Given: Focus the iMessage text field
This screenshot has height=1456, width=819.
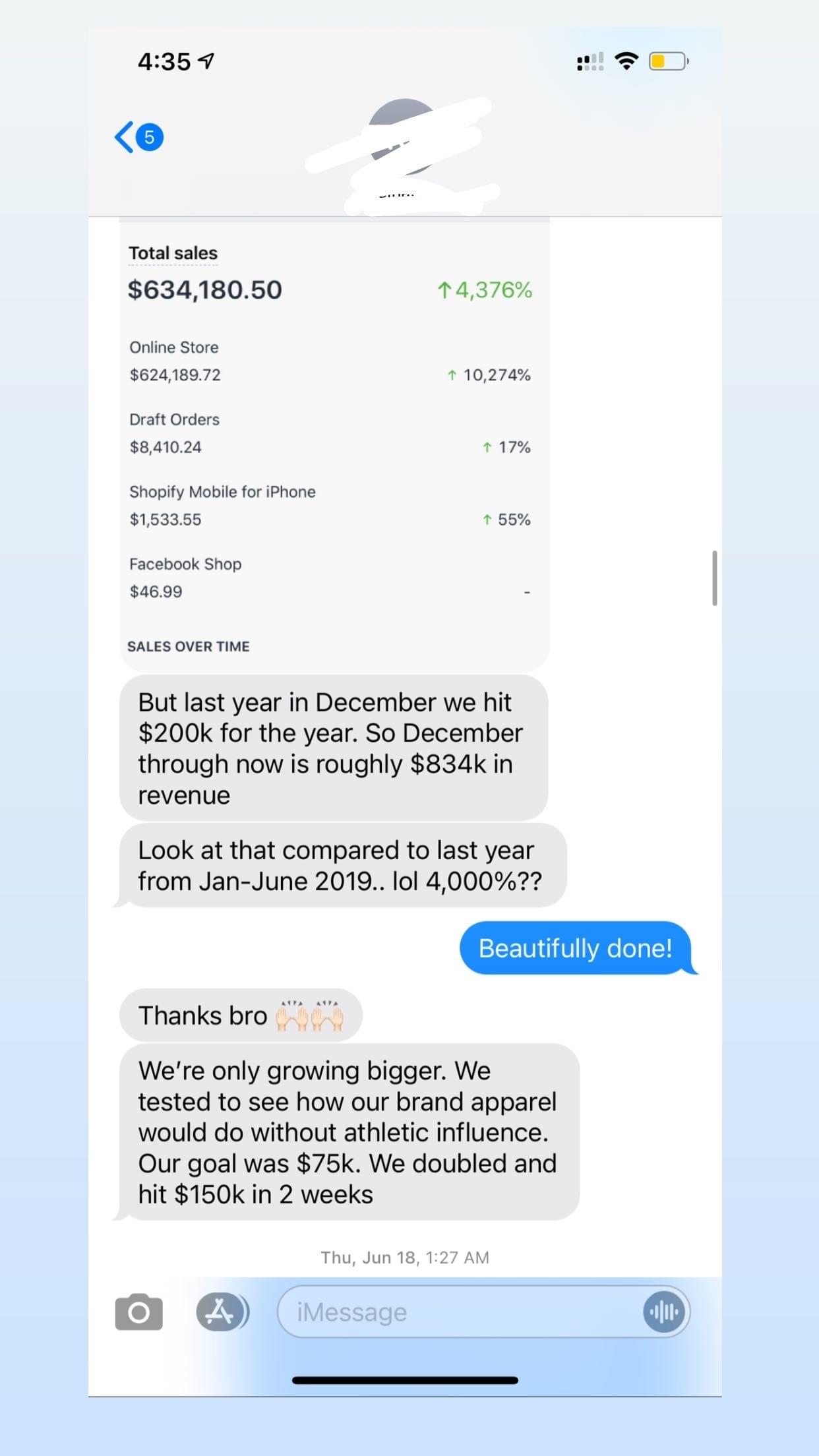Looking at the screenshot, I should (x=455, y=1312).
